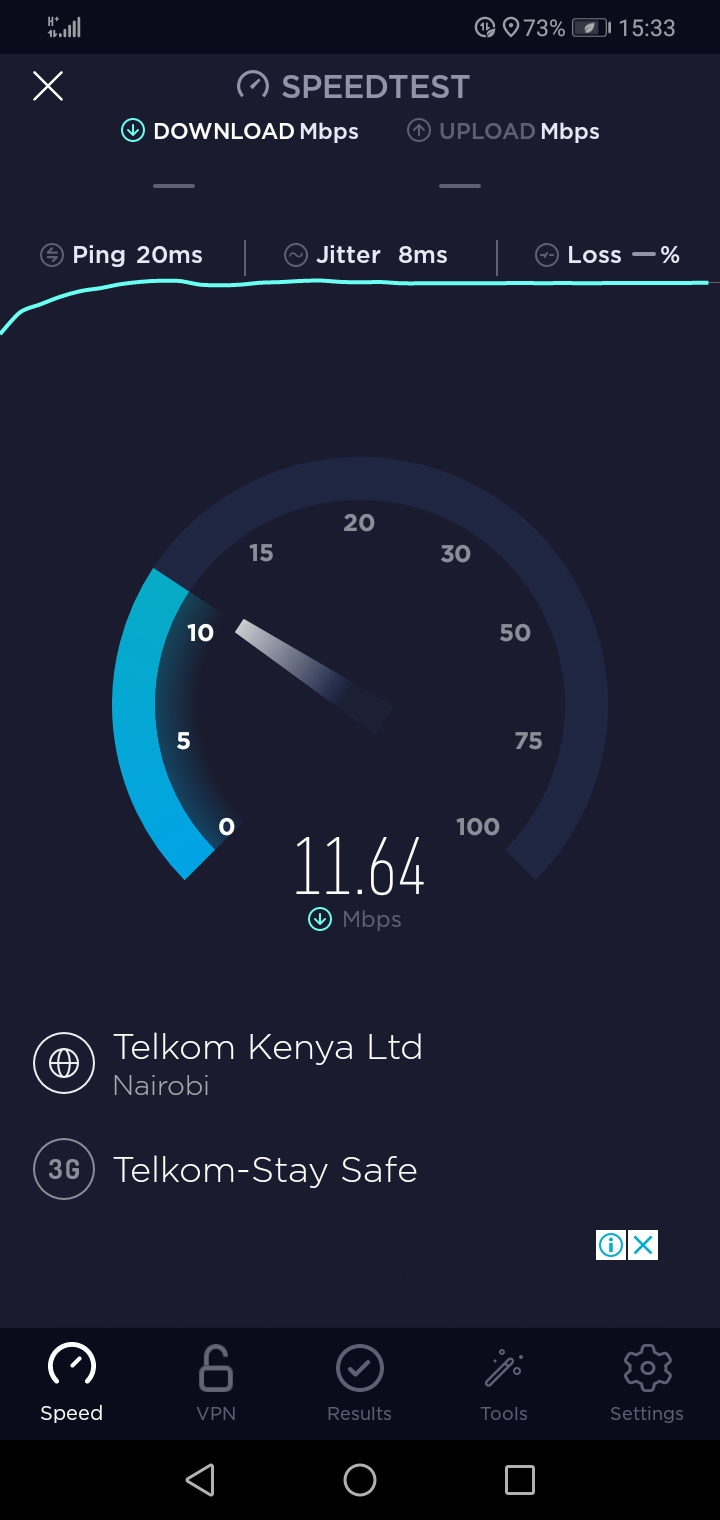
Task: Open the Settings tab
Action: [x=646, y=1383]
